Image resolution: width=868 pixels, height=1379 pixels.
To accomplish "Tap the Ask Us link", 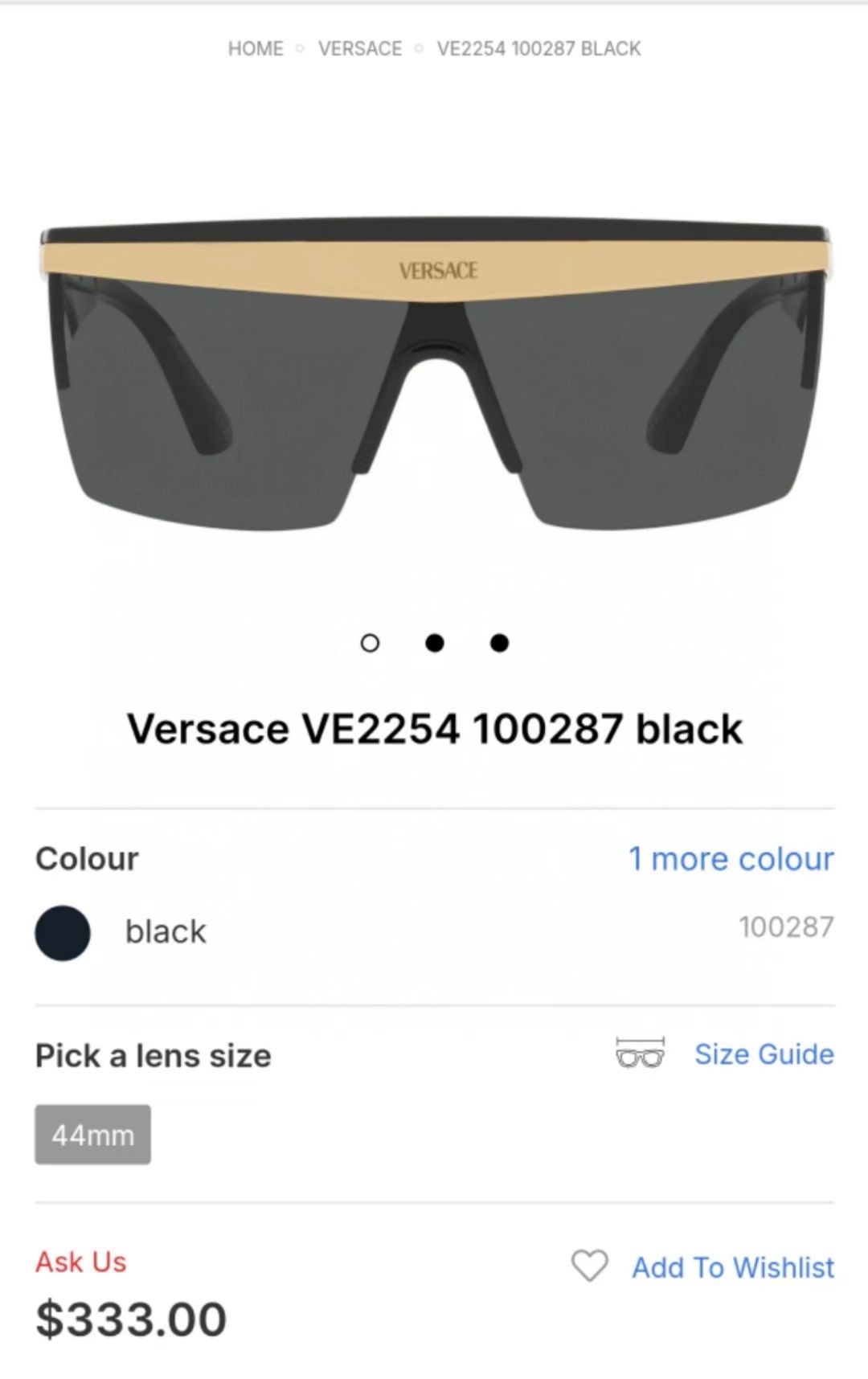I will coord(81,1262).
